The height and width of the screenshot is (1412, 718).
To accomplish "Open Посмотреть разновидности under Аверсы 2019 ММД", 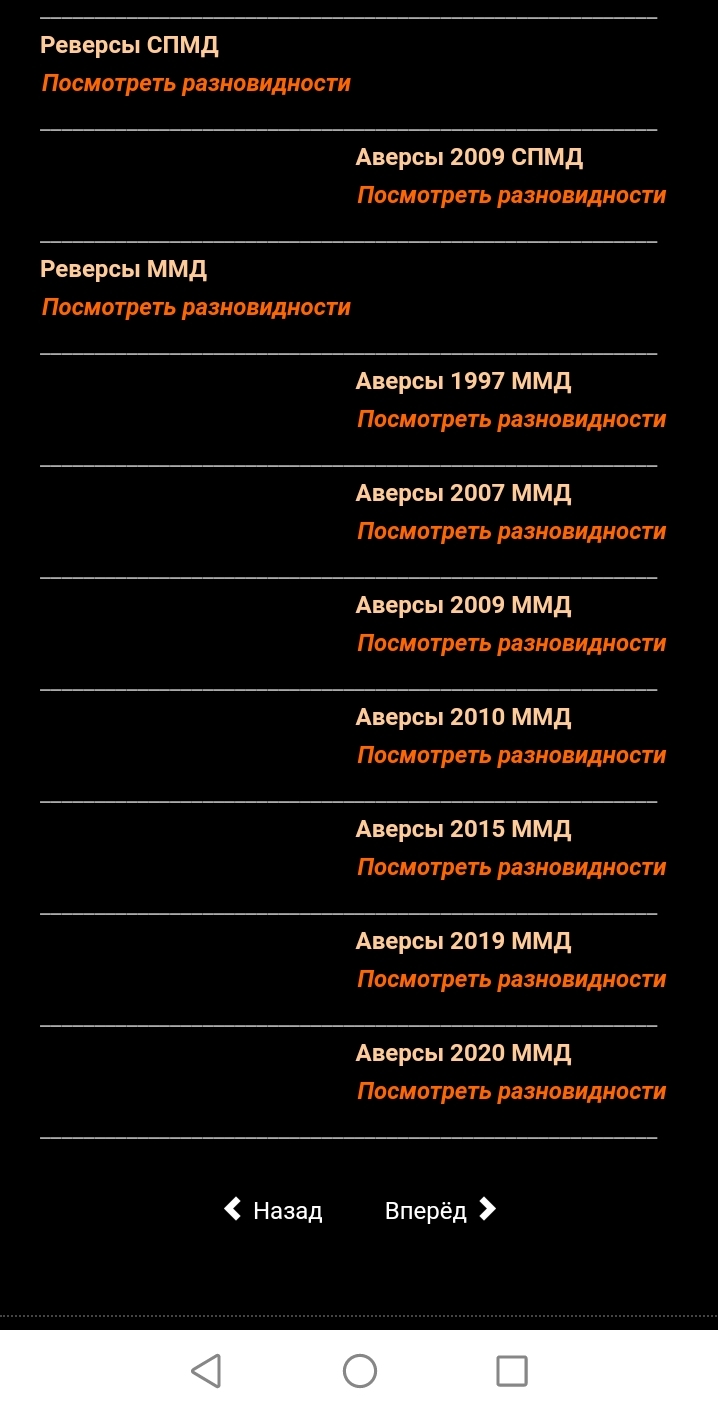I will [x=511, y=980].
